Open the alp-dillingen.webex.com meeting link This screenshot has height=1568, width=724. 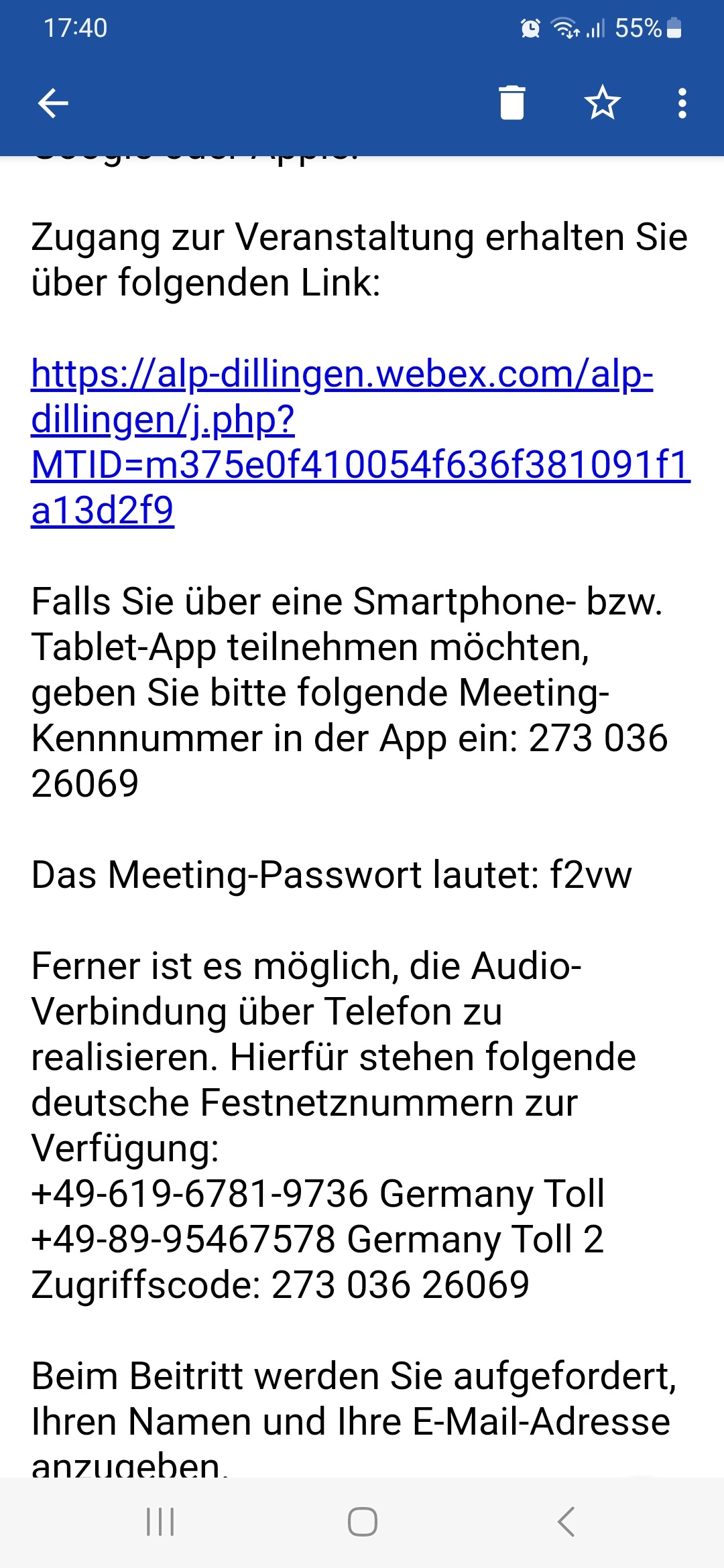point(361,442)
